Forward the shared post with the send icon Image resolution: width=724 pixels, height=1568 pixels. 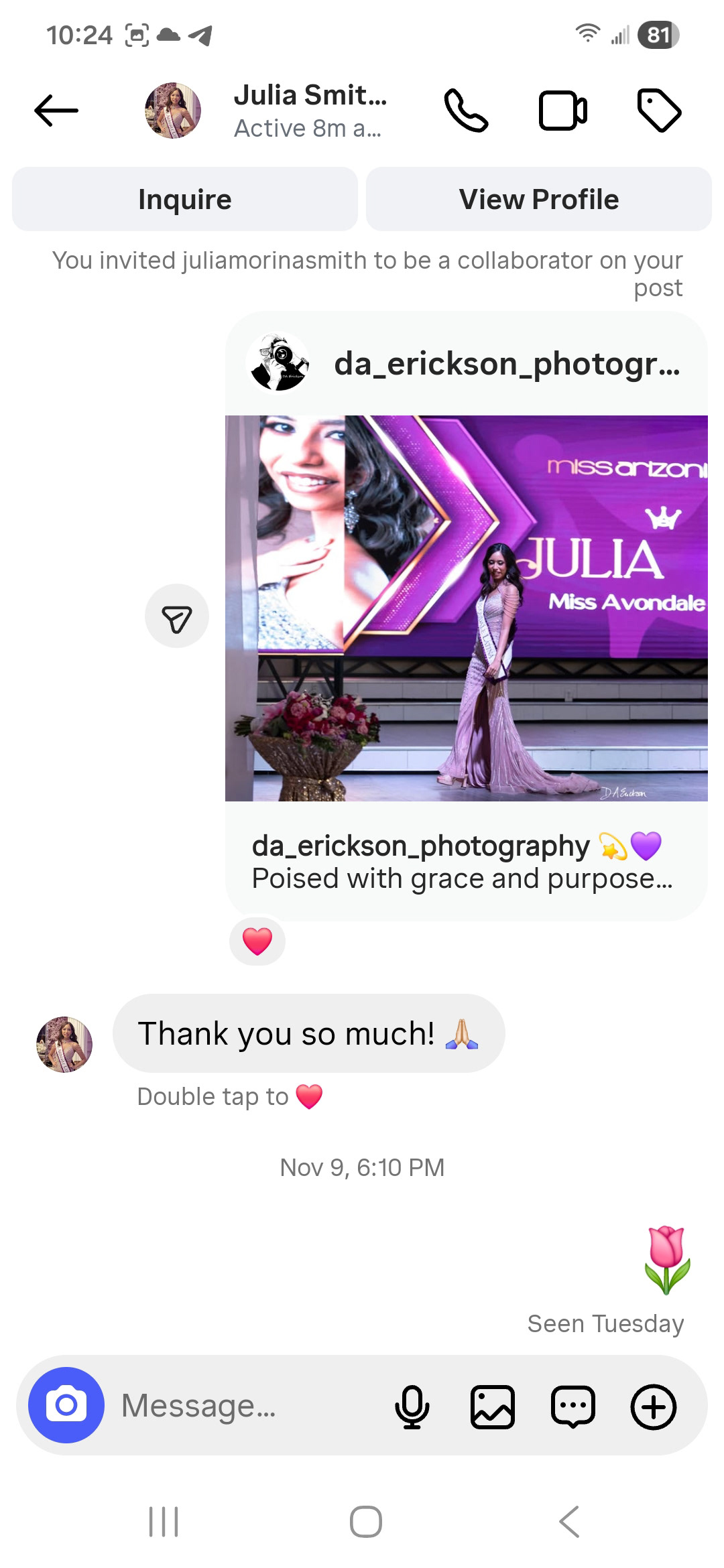click(x=177, y=616)
